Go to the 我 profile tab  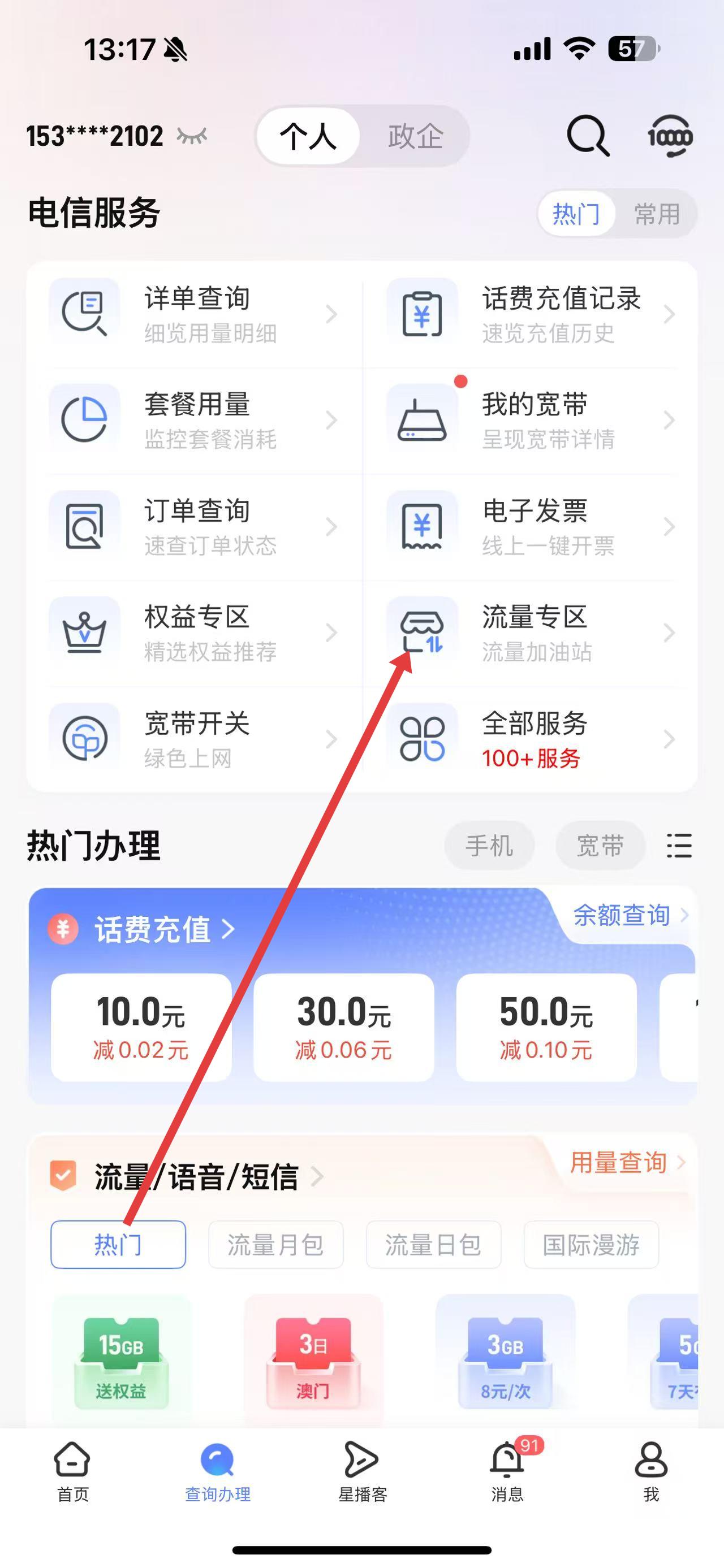click(x=651, y=1470)
